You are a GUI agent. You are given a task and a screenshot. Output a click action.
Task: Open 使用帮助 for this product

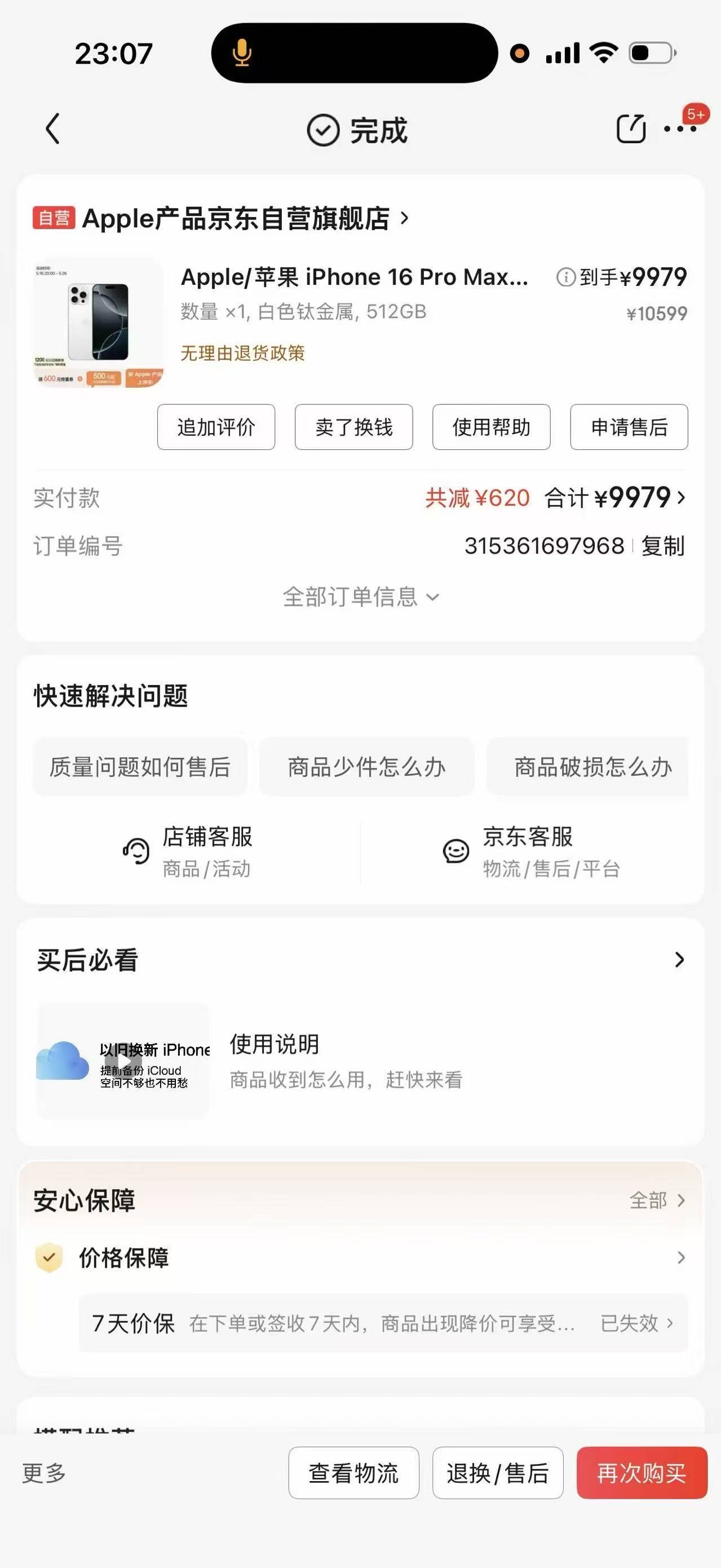pyautogui.click(x=491, y=427)
